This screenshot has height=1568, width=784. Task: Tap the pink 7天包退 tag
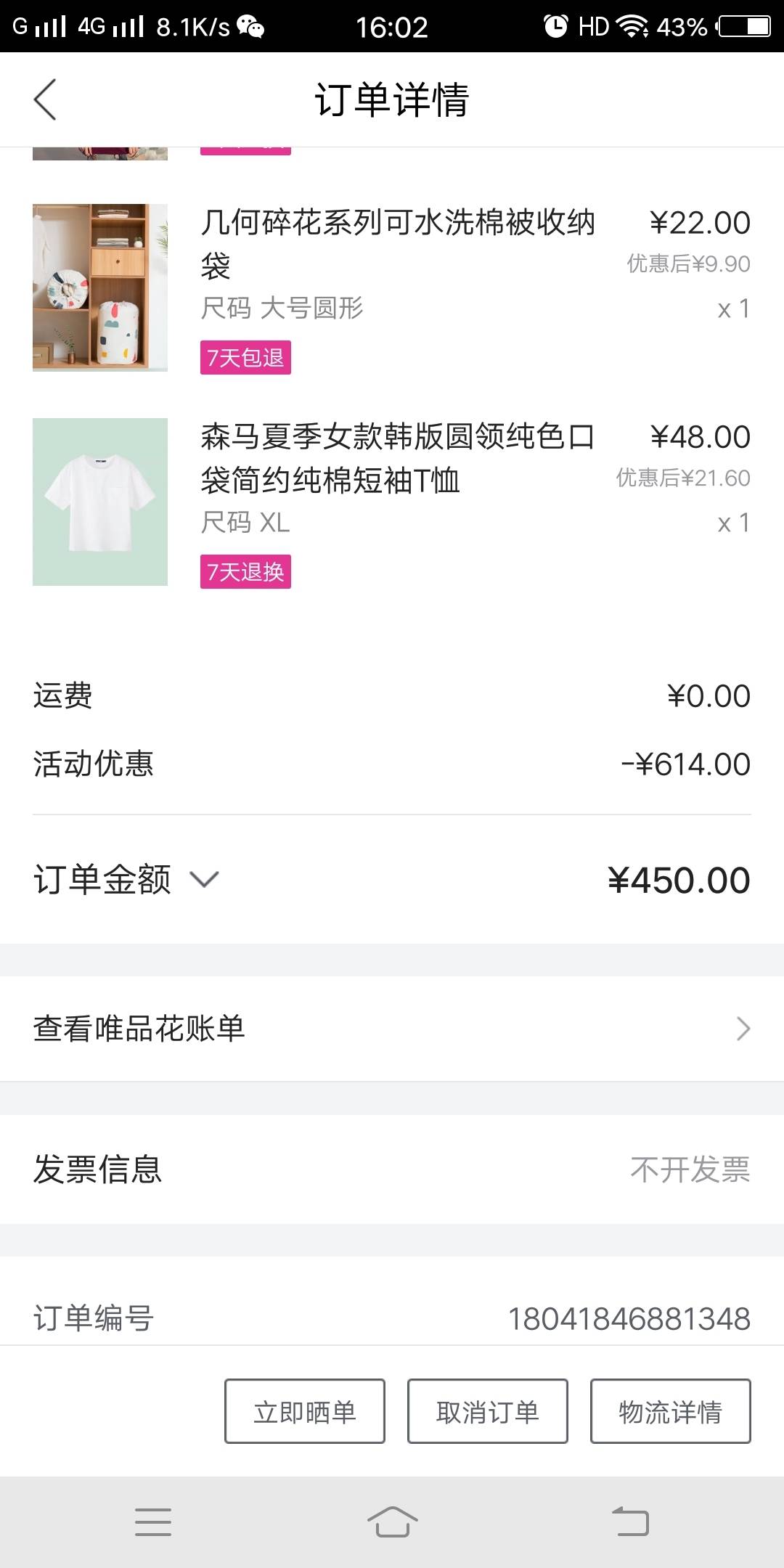(x=245, y=359)
